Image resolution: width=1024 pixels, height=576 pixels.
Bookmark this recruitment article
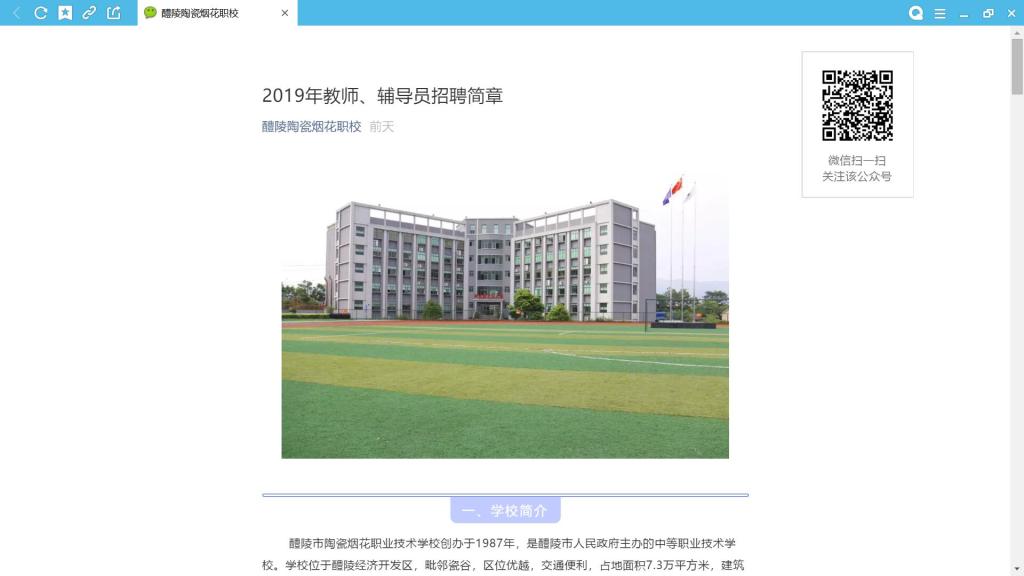(x=65, y=13)
